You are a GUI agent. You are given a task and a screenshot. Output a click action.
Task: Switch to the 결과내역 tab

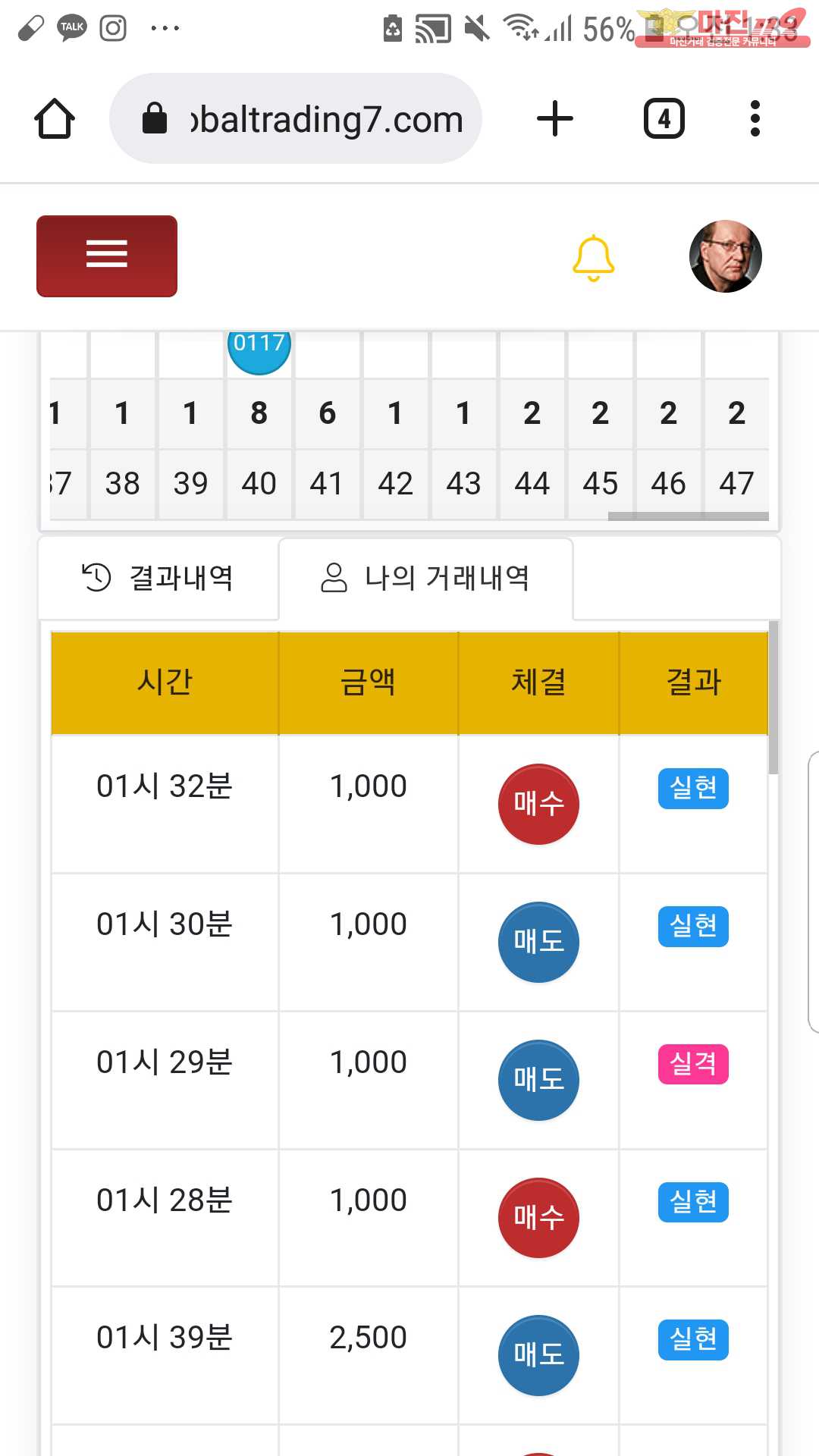[x=158, y=578]
